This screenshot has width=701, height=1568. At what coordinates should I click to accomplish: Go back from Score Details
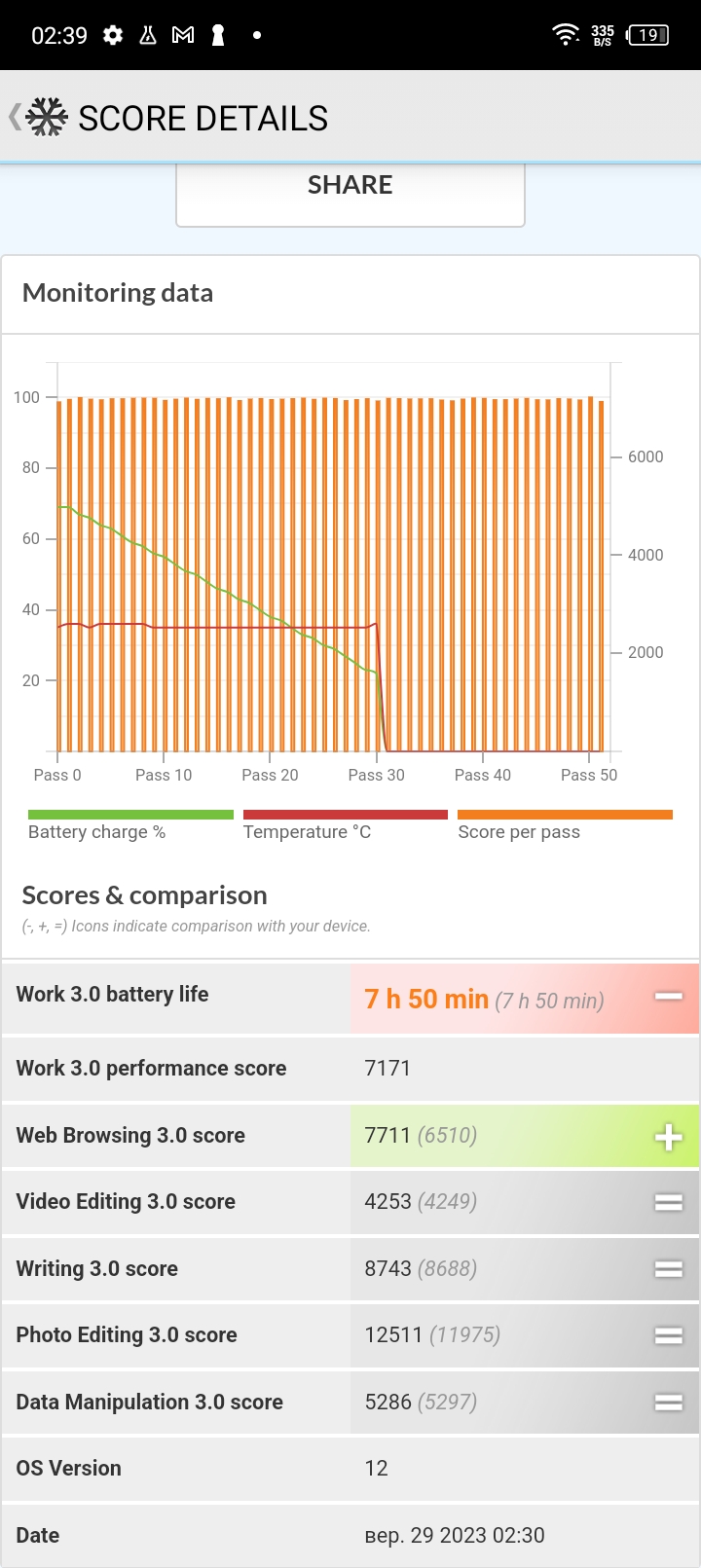15,118
